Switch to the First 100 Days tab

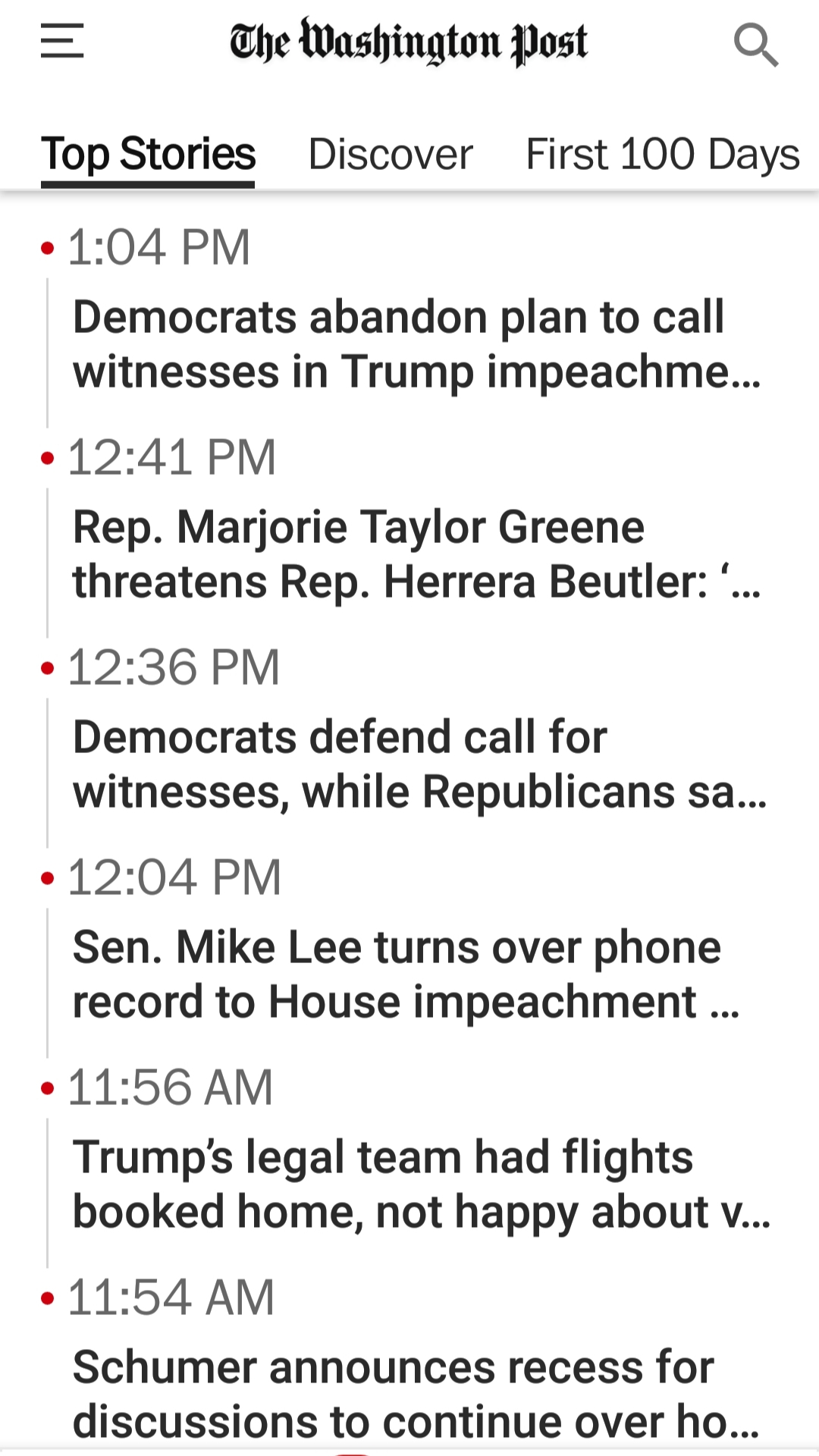pos(662,155)
